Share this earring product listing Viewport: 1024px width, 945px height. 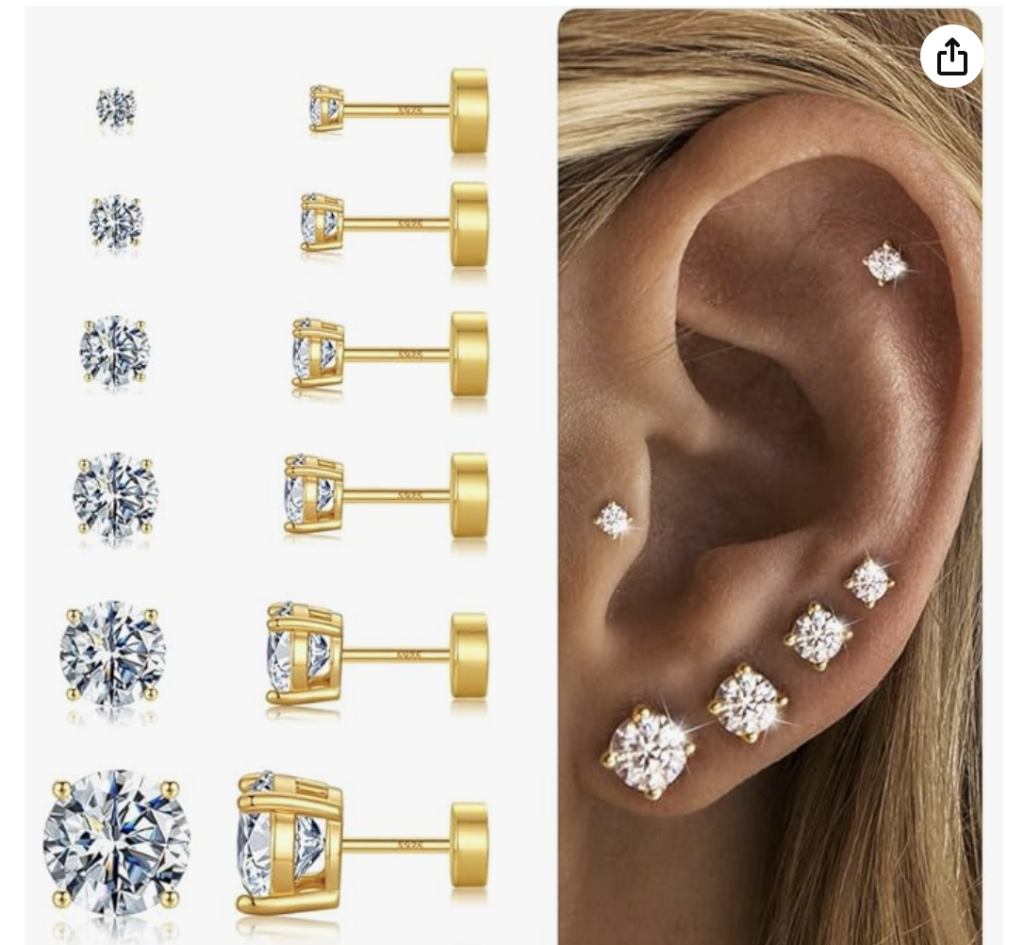(x=951, y=57)
